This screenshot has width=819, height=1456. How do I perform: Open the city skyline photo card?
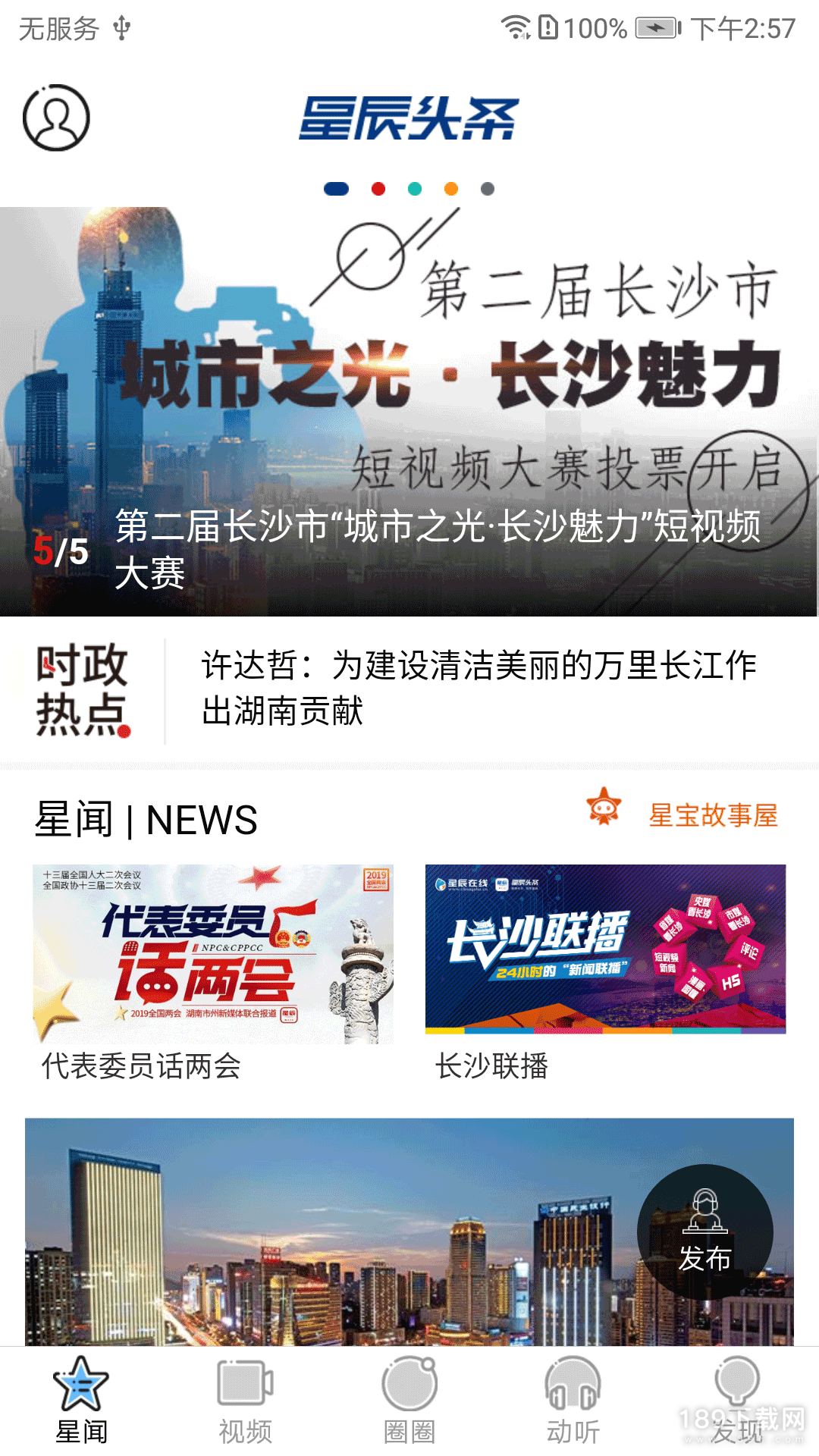tap(409, 1232)
